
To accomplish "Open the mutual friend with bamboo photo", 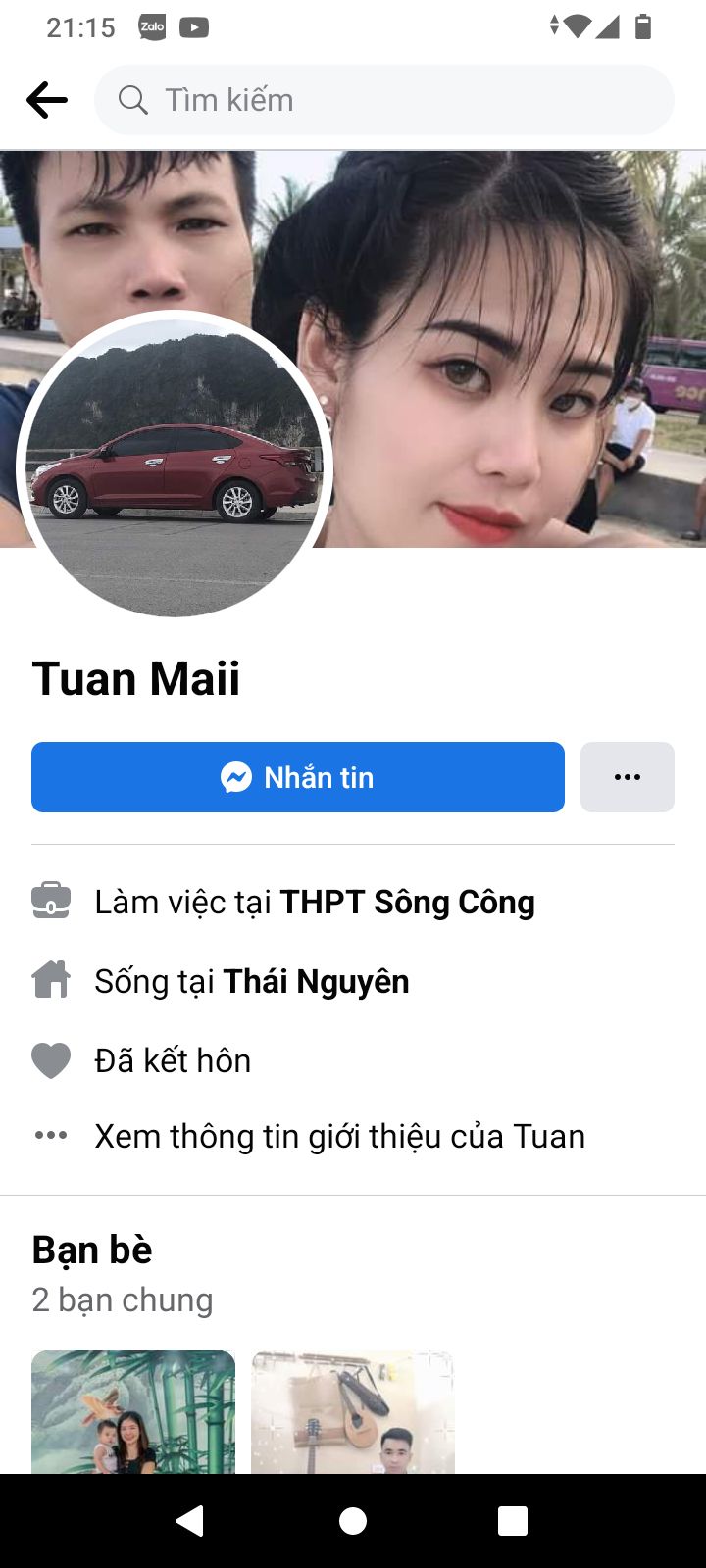I will [x=133, y=1411].
